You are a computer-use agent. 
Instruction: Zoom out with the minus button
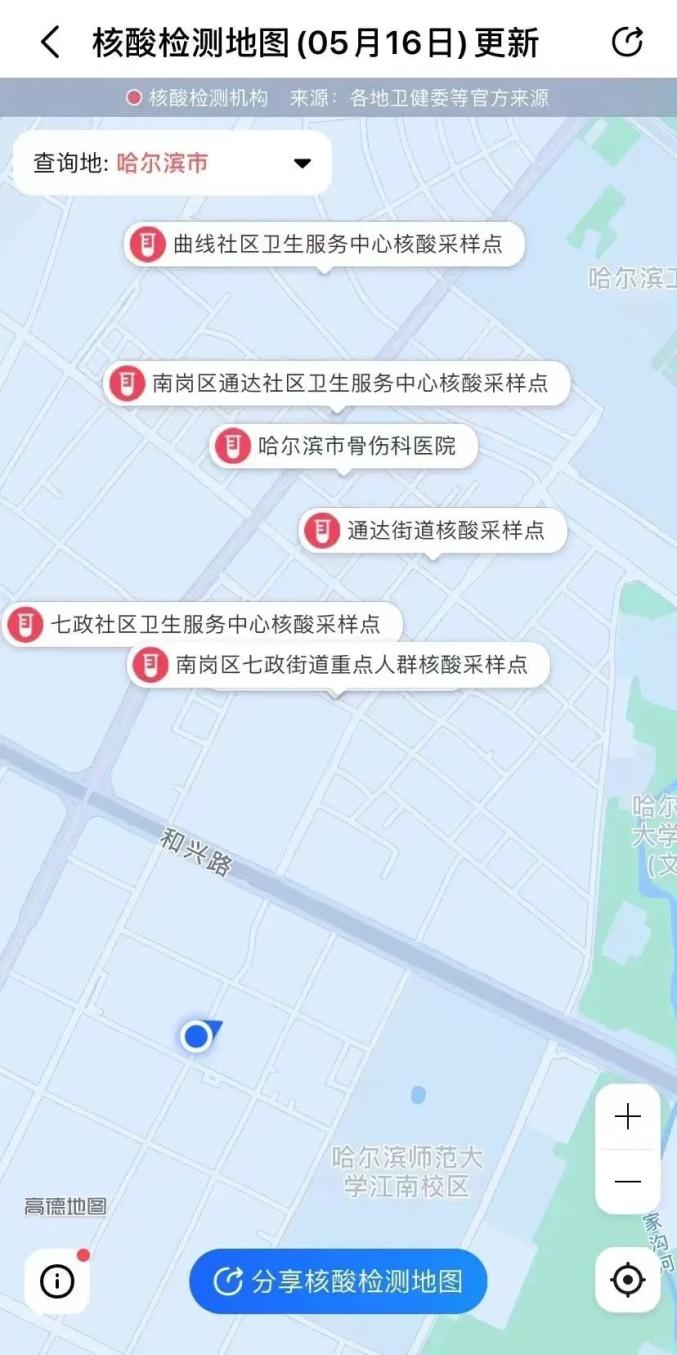coord(628,1182)
